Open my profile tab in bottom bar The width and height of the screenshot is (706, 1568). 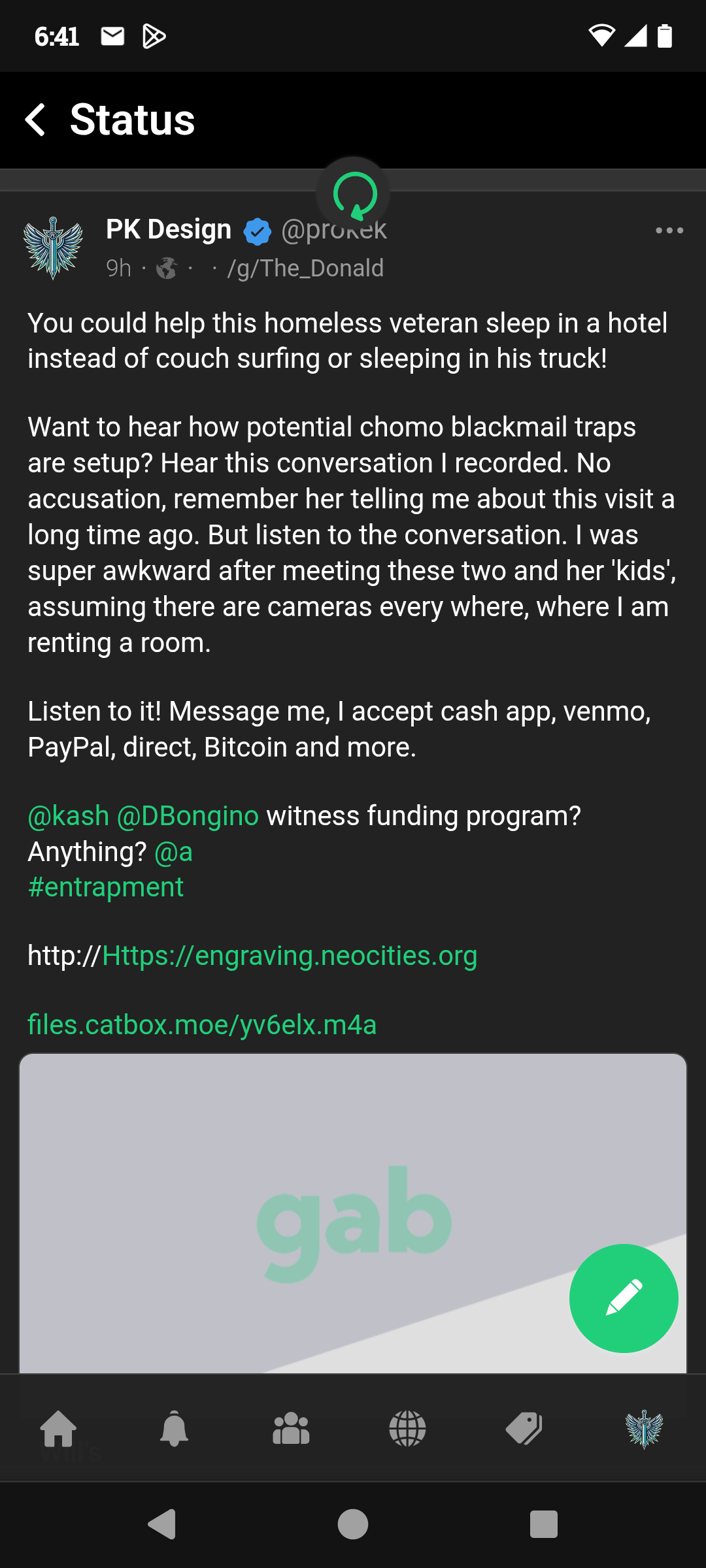[x=644, y=1429]
